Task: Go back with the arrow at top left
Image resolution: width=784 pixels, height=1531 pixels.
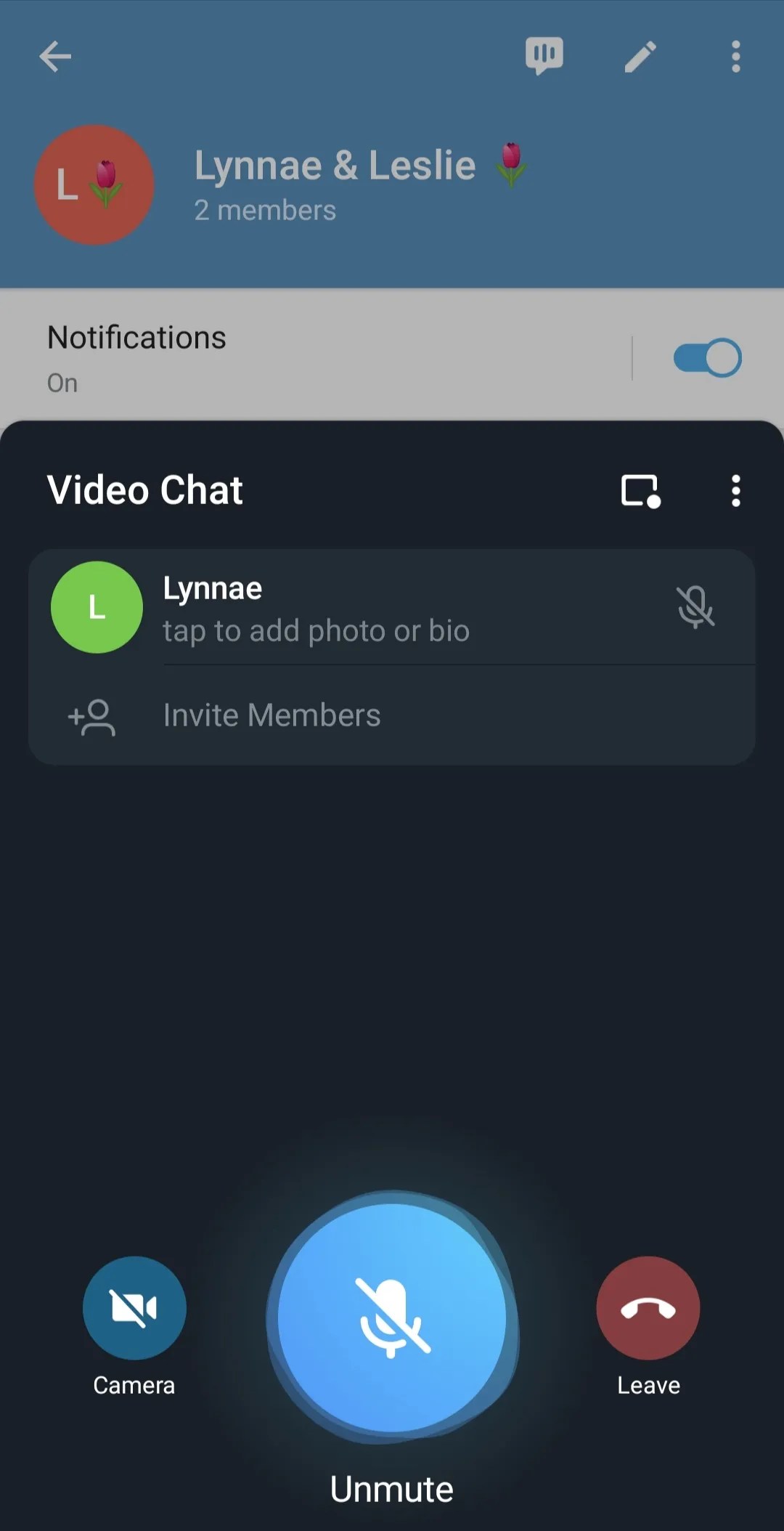Action: 55,57
